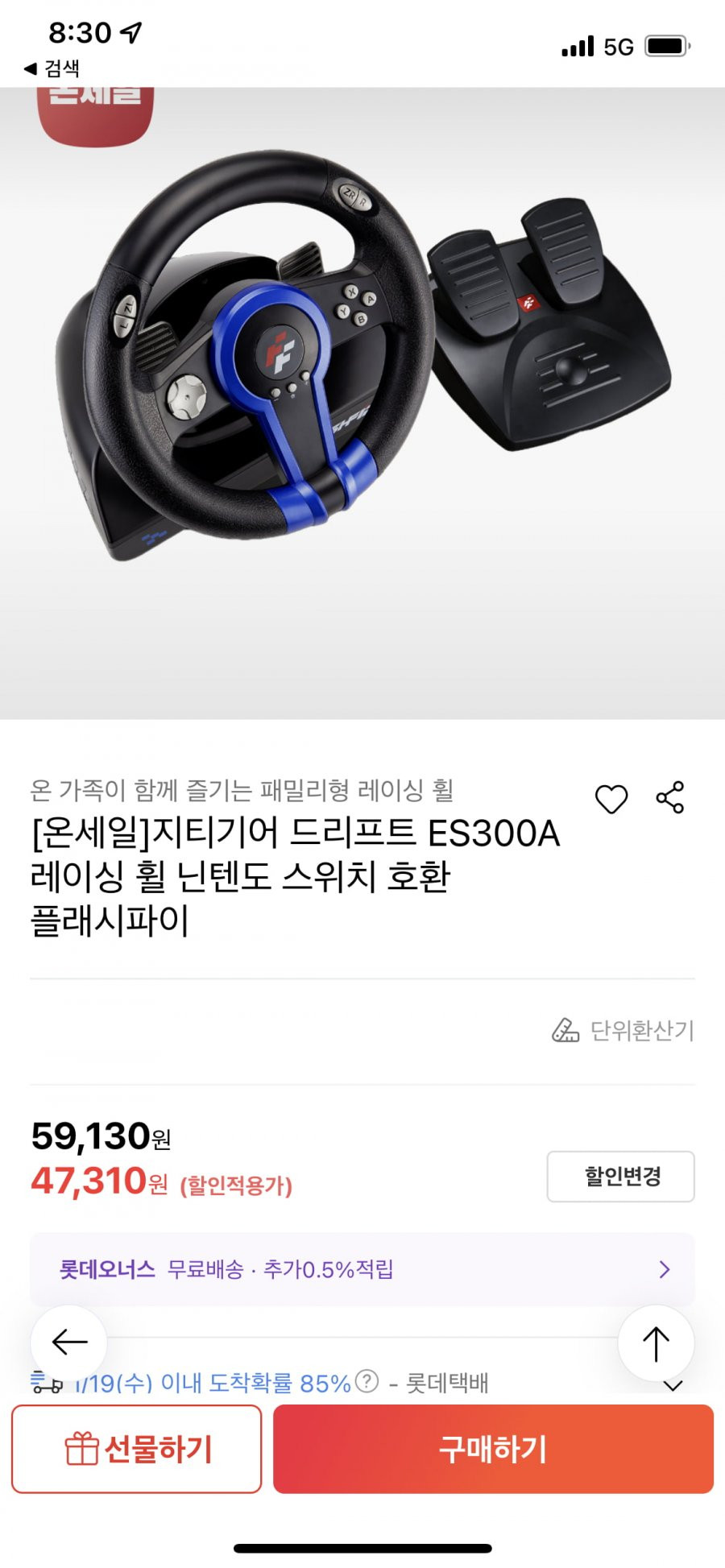Viewport: 725px width, 1568px height.
Task: Open the arrival probability help icon
Action: tap(367, 1382)
